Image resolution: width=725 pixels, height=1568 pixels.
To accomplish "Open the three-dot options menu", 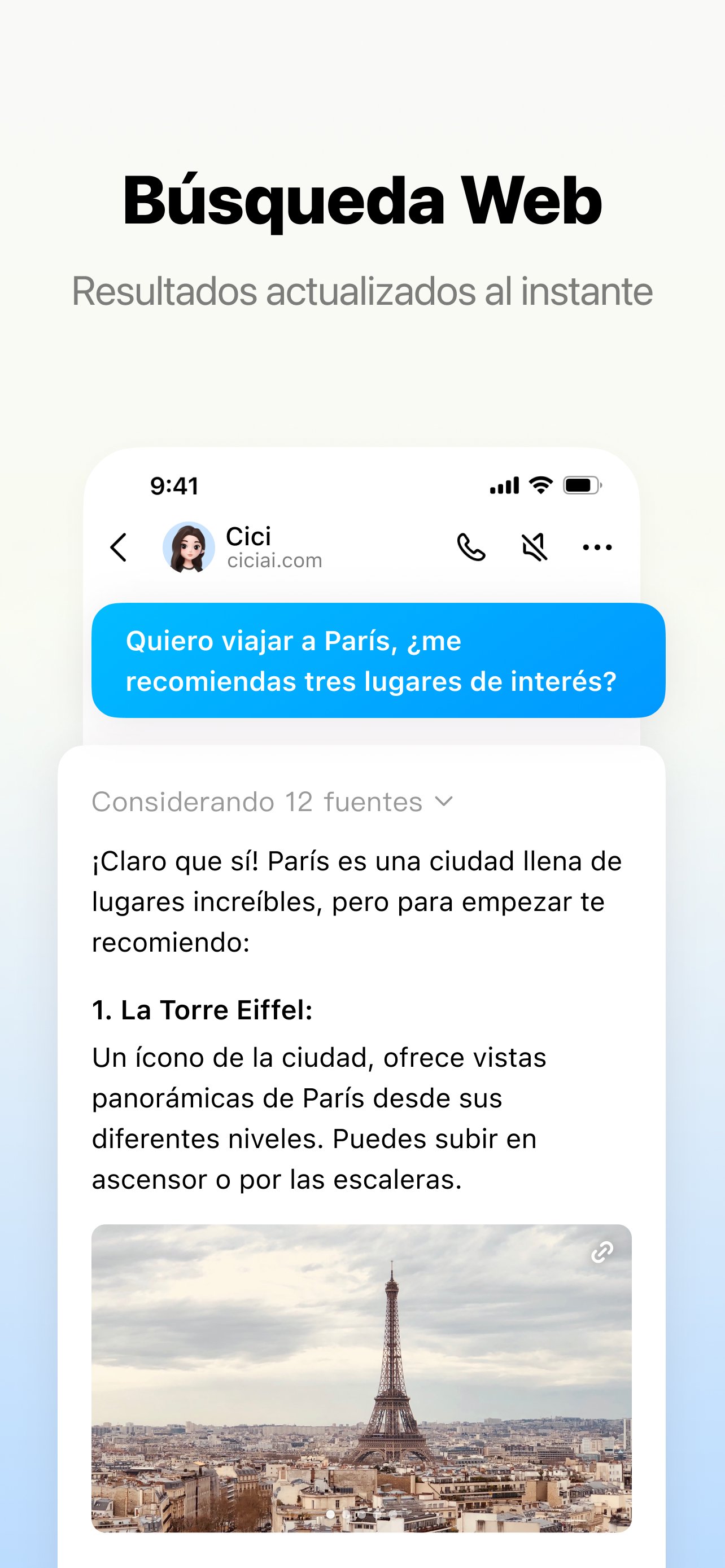I will point(597,546).
